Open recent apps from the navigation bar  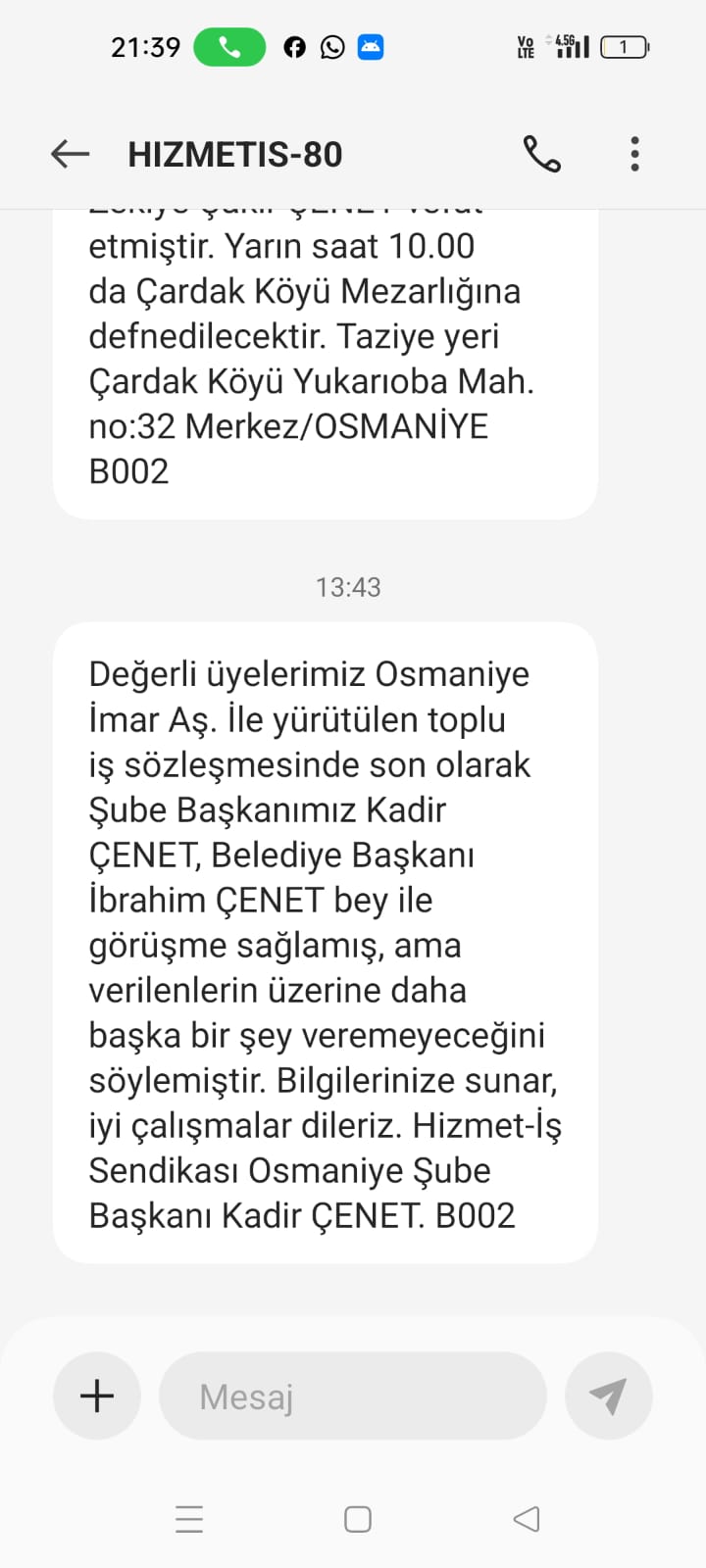[x=189, y=1519]
